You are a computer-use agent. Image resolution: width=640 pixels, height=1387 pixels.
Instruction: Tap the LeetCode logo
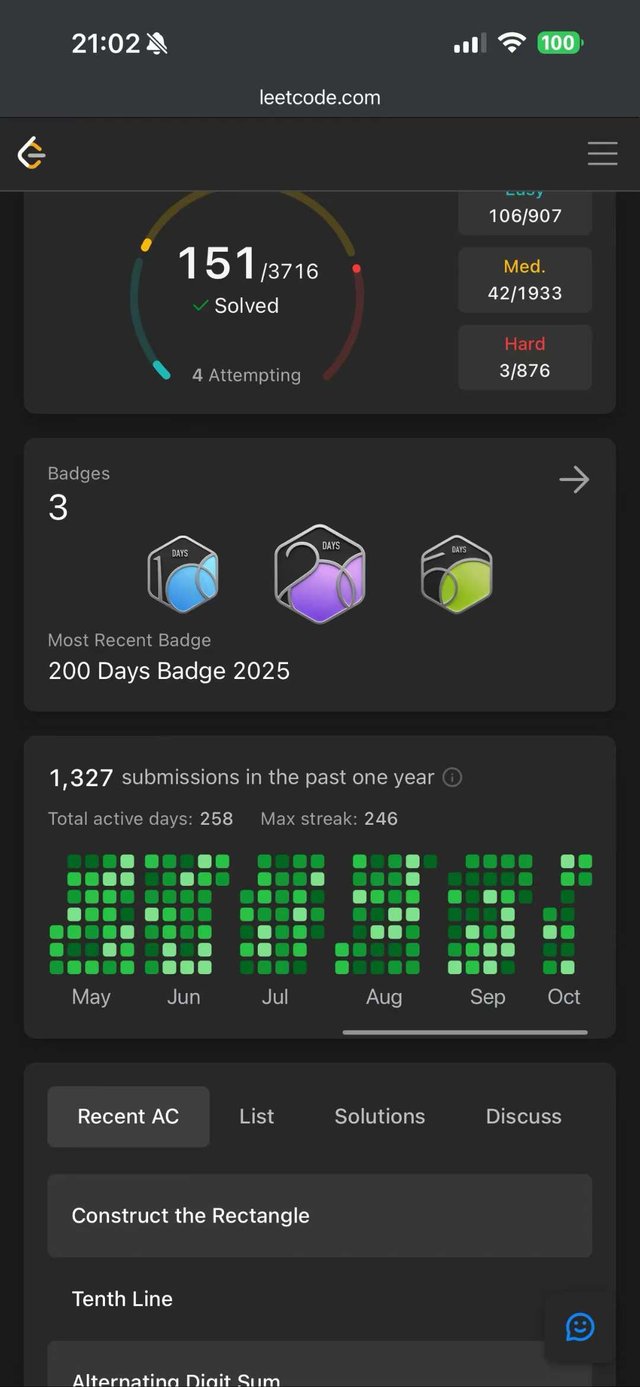pyautogui.click(x=32, y=153)
